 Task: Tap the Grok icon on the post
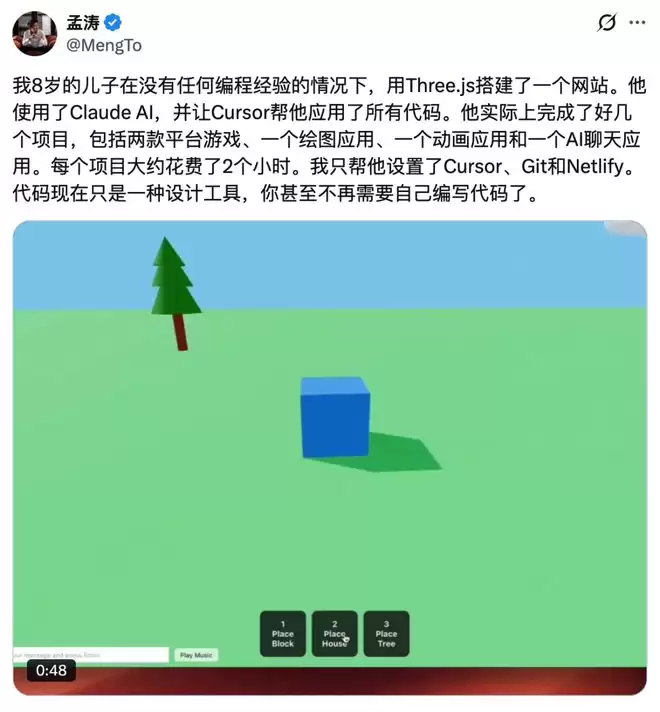(x=606, y=23)
